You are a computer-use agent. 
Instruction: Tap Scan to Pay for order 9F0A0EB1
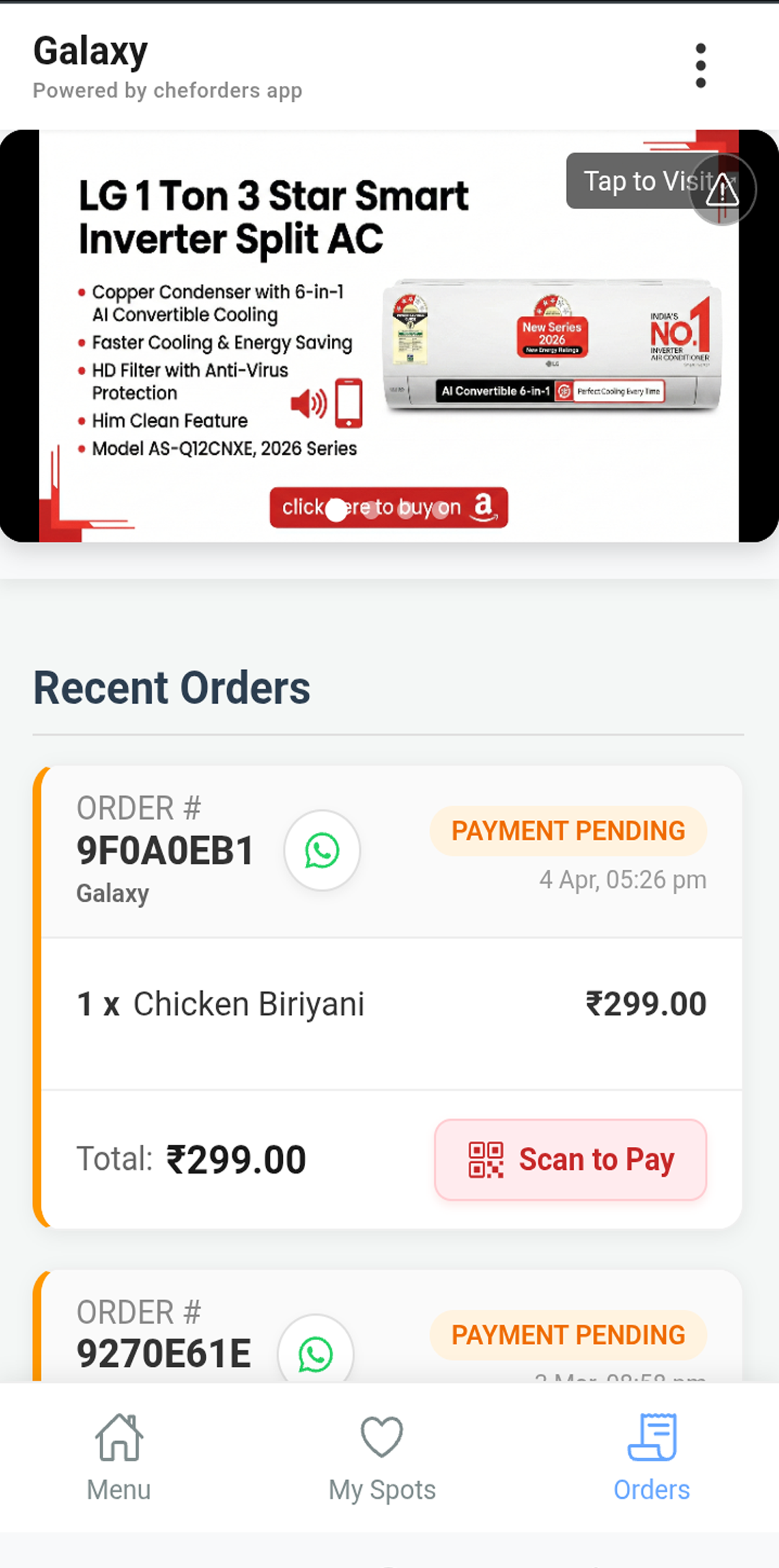[570, 1159]
